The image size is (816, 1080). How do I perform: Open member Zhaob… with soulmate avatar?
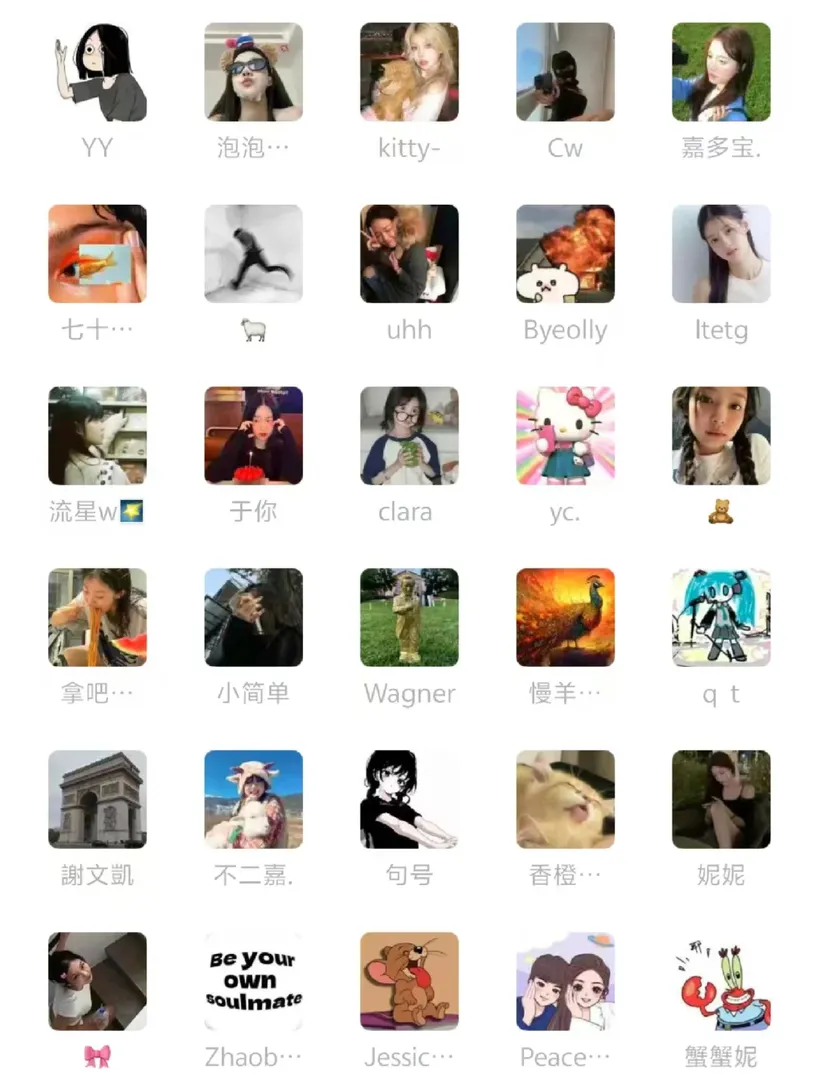click(253, 982)
